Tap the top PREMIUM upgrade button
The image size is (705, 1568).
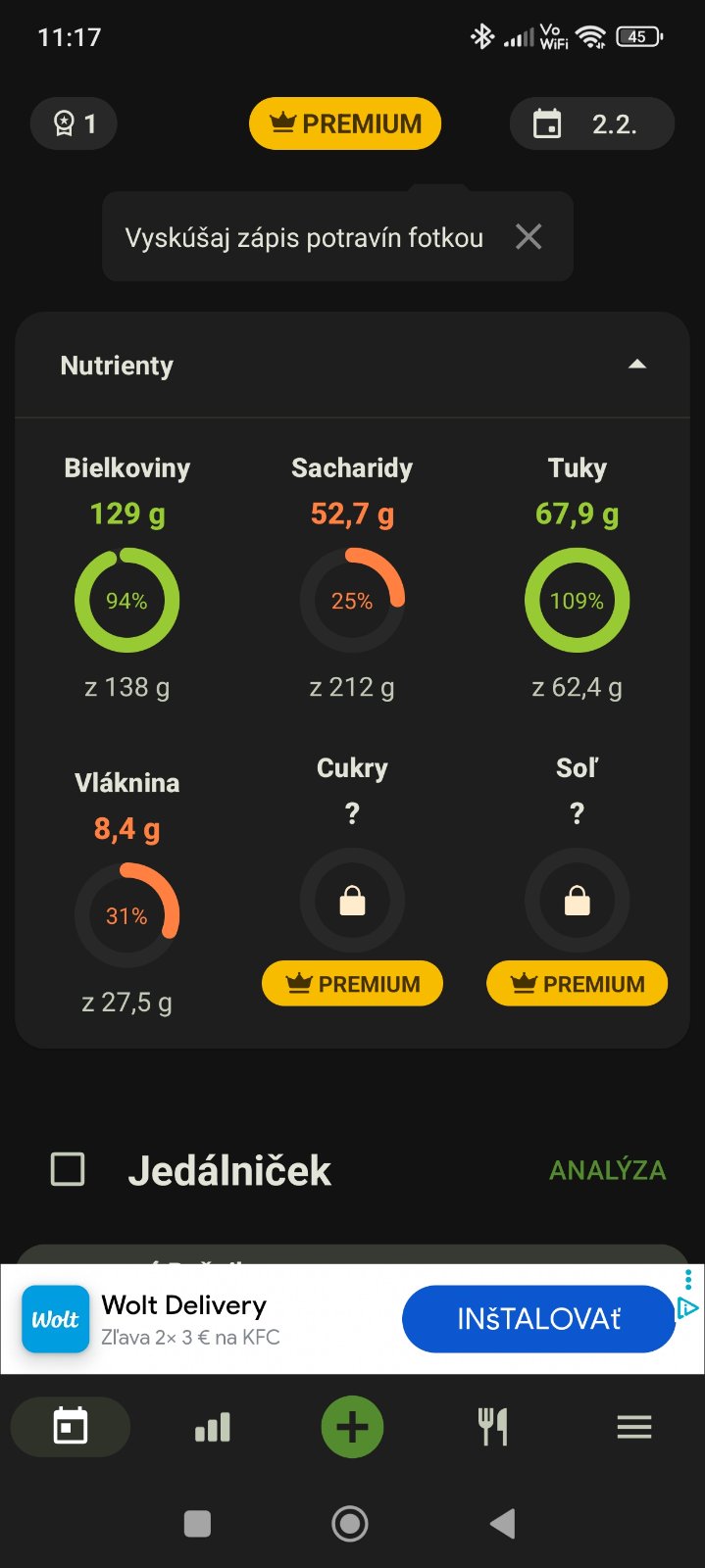click(345, 123)
